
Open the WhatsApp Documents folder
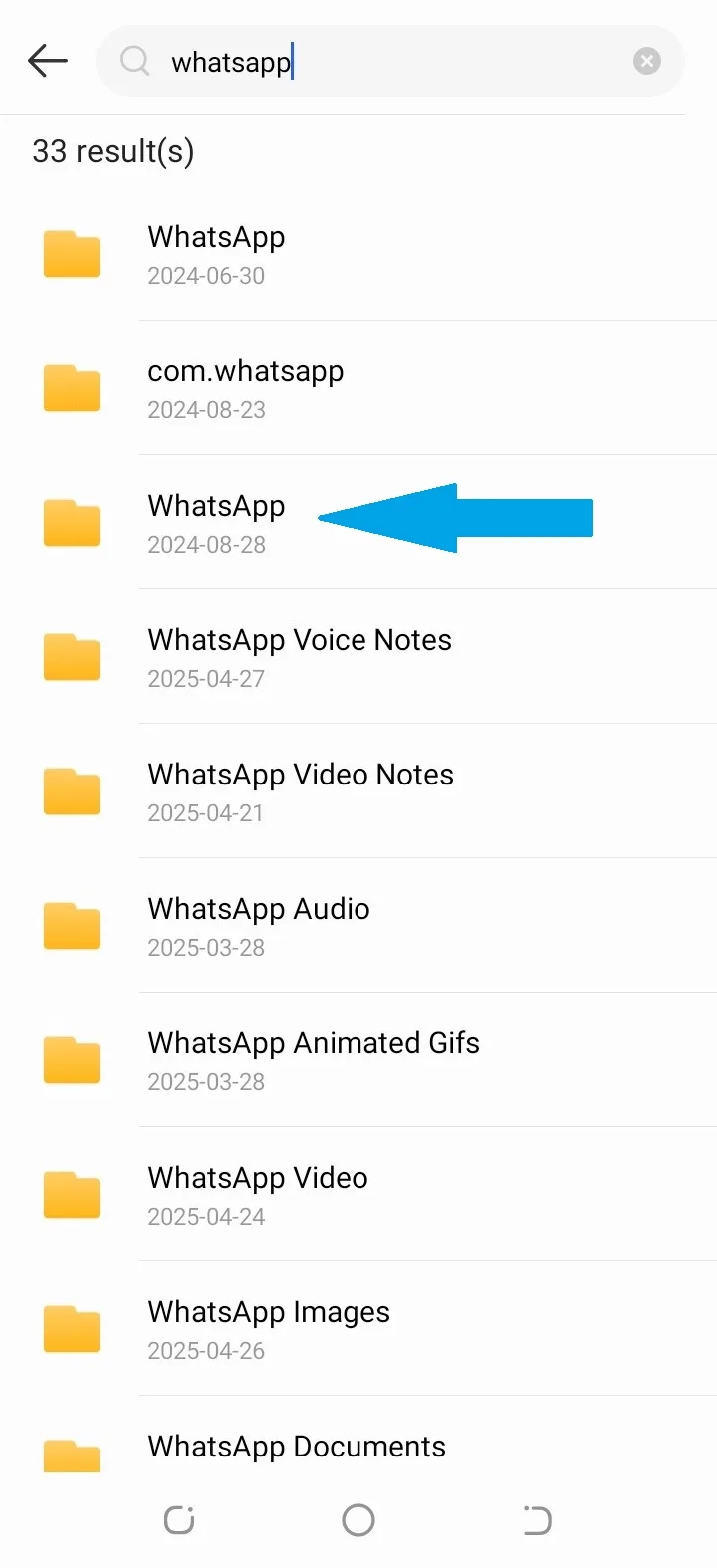pos(296,1447)
